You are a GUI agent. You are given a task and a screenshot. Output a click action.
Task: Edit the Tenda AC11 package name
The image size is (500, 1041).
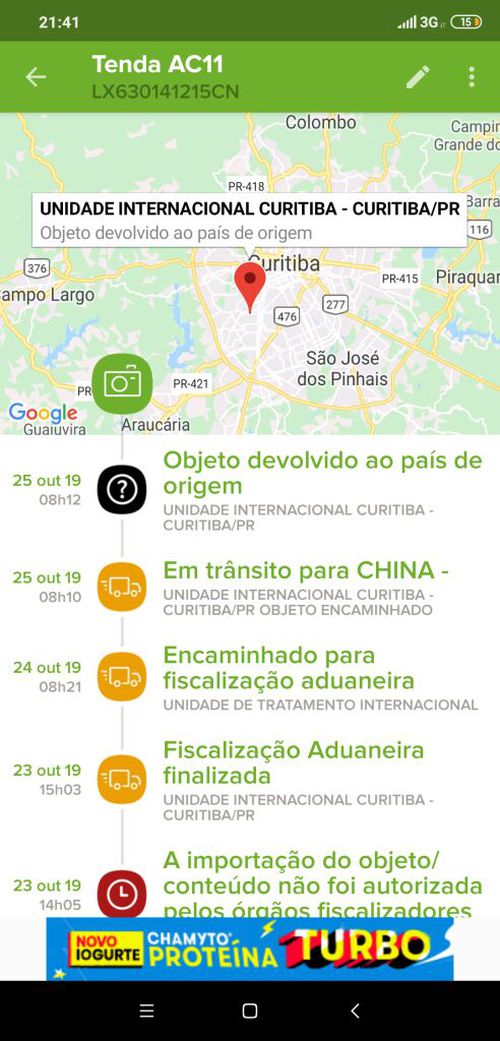[x=418, y=77]
